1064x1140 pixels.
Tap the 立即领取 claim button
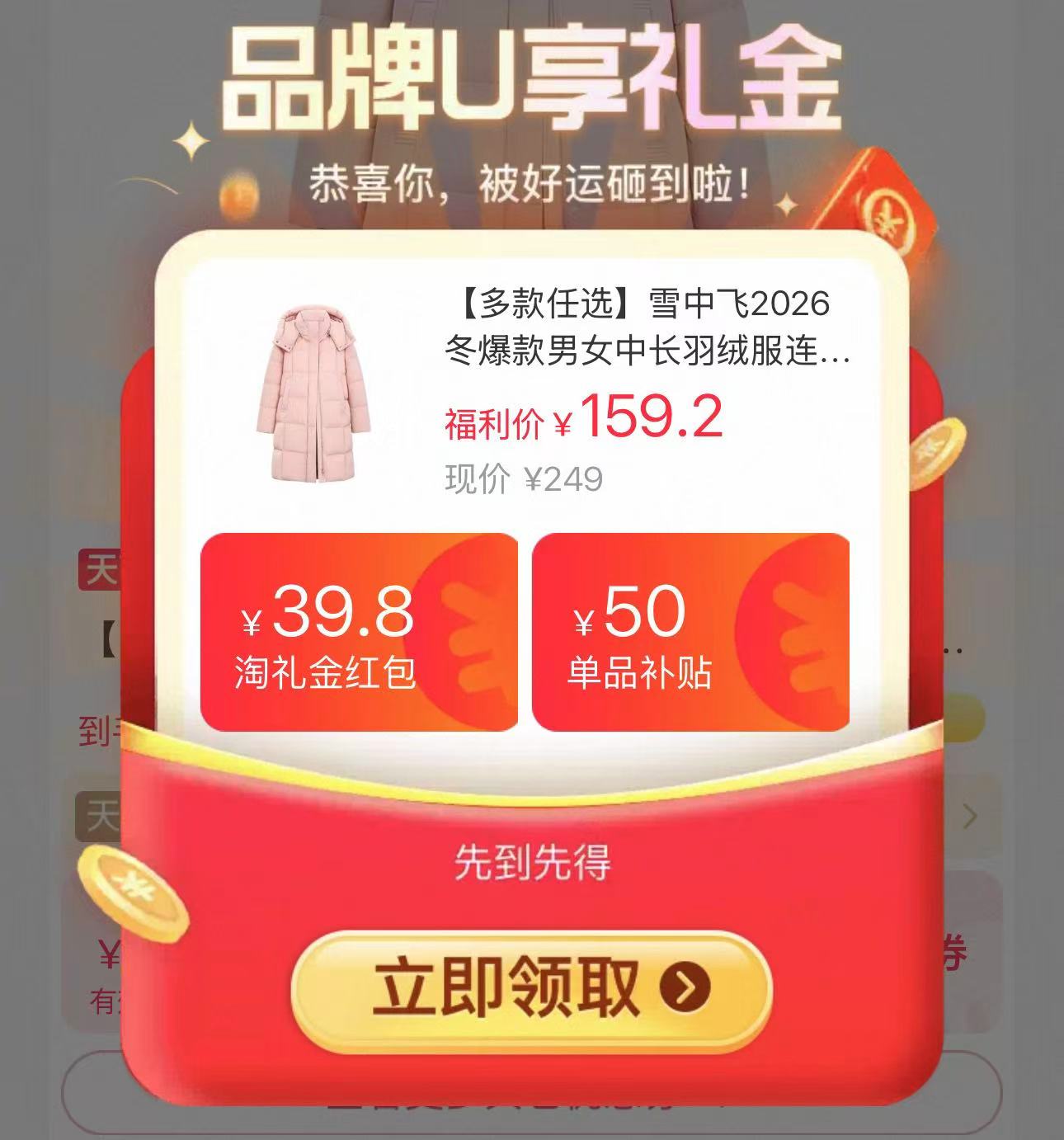[531, 988]
